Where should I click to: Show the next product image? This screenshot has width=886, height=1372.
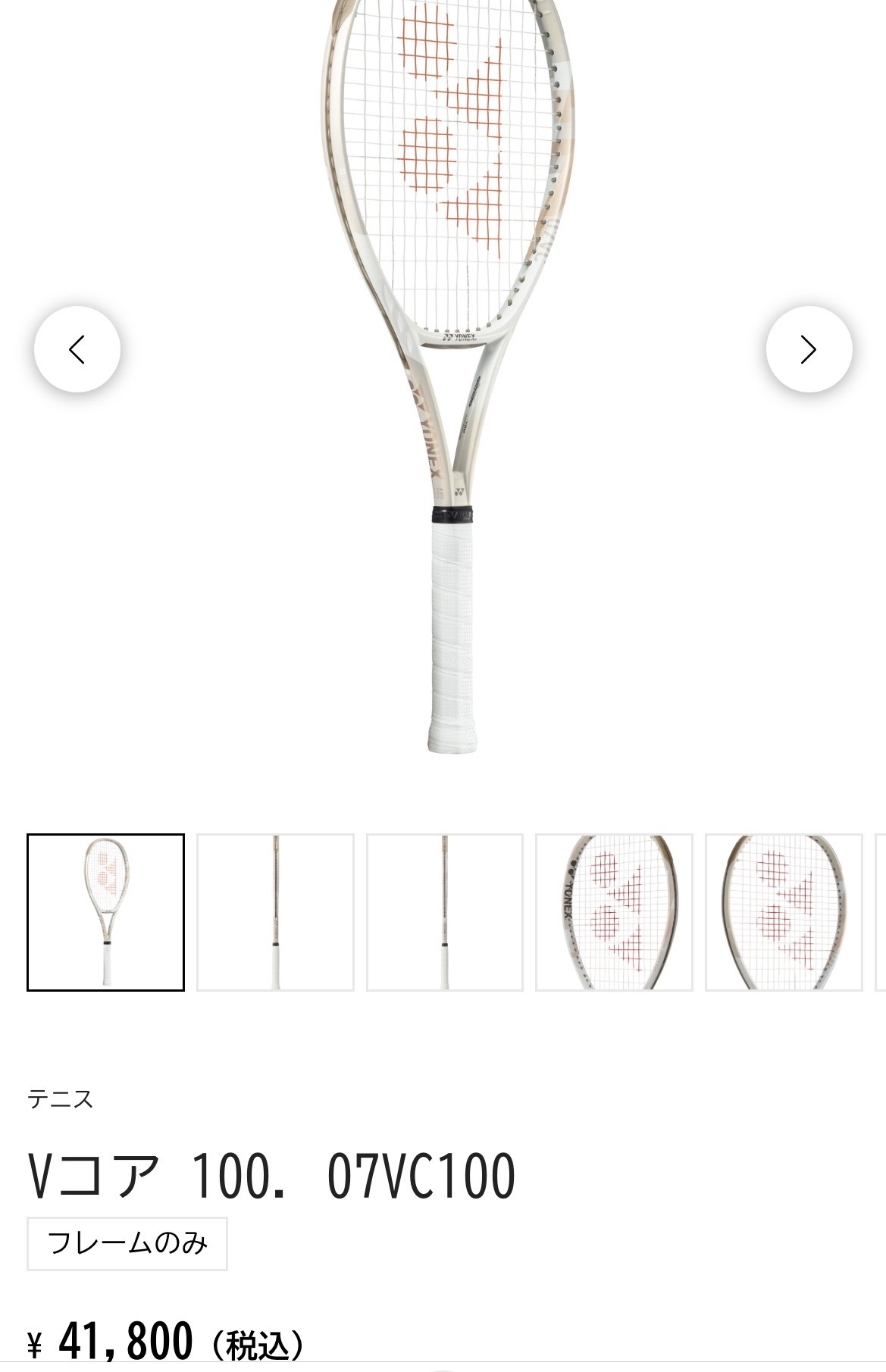[809, 349]
